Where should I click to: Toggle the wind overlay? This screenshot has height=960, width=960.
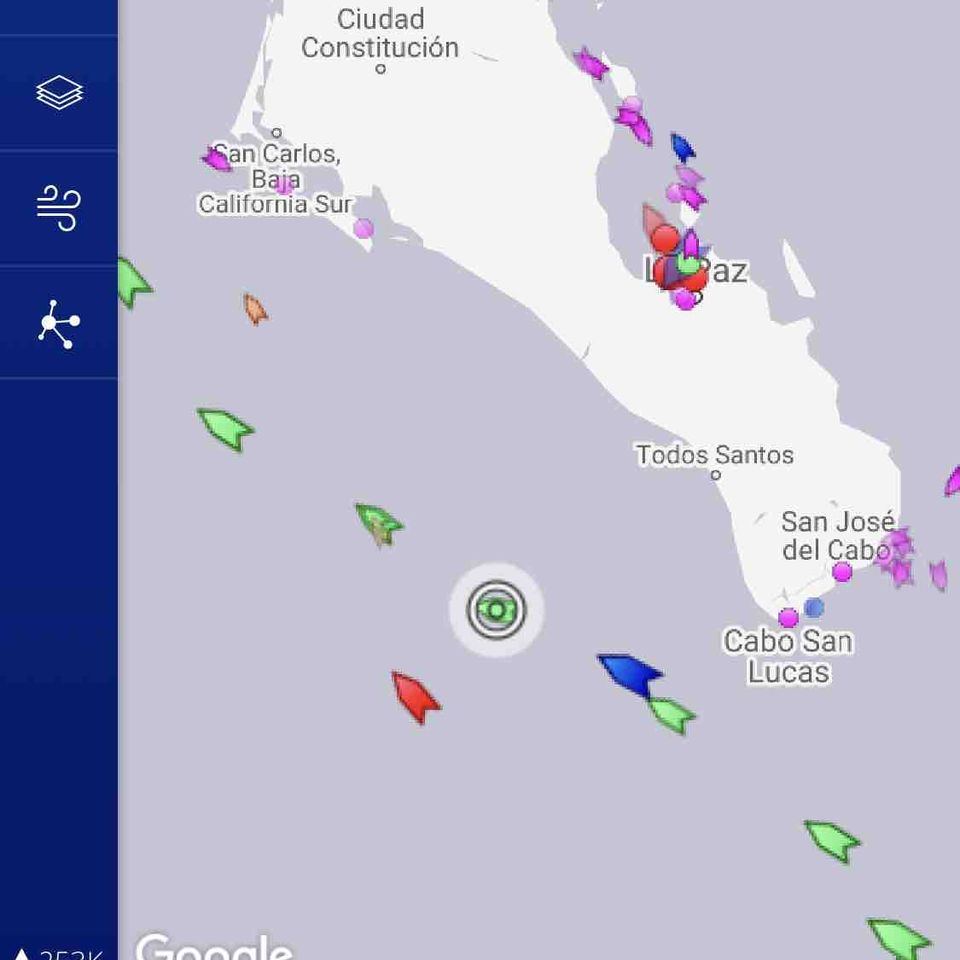pos(59,207)
